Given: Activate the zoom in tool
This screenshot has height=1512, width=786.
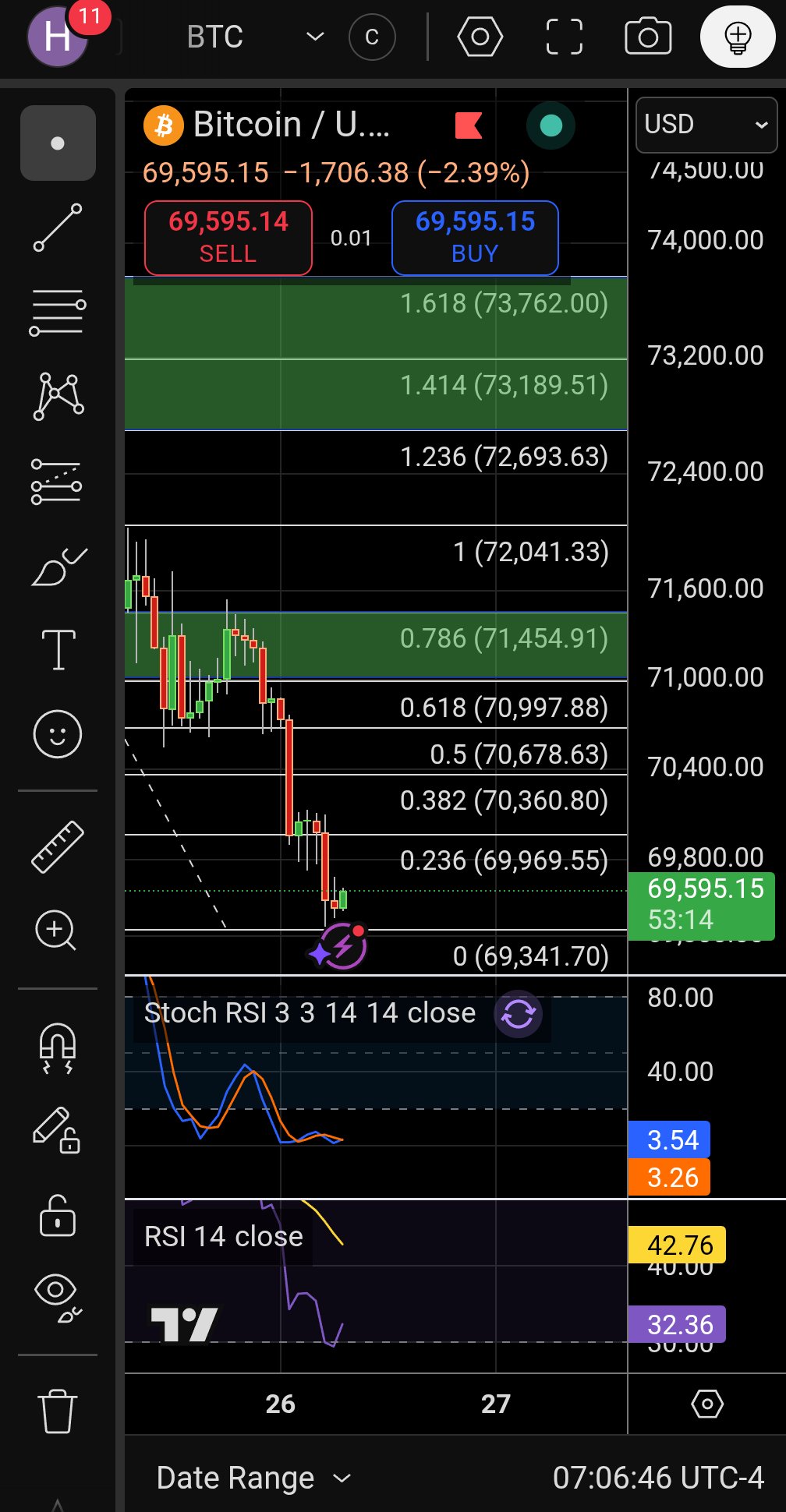Looking at the screenshot, I should click(x=56, y=930).
